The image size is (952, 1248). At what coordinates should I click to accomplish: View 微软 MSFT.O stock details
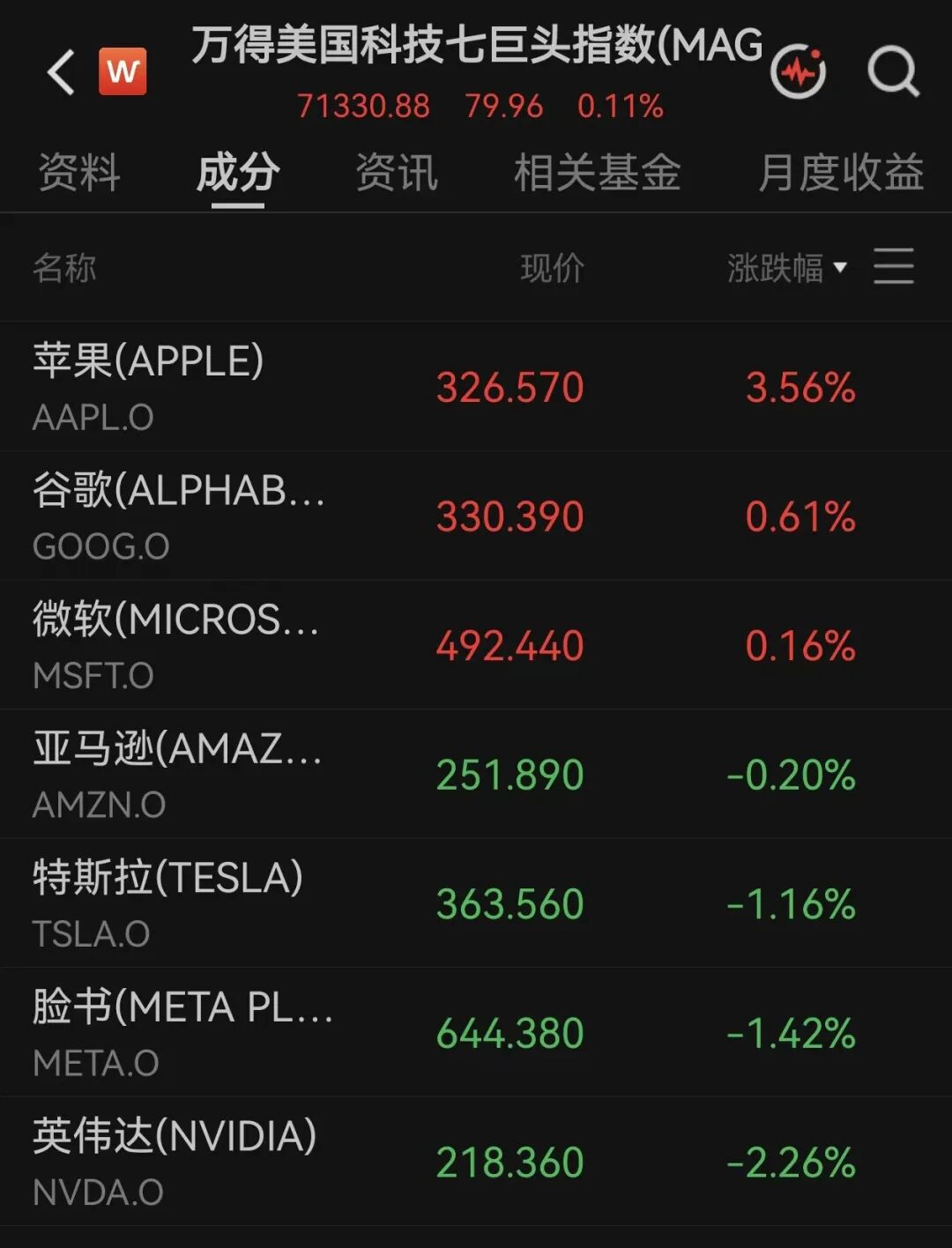(476, 645)
